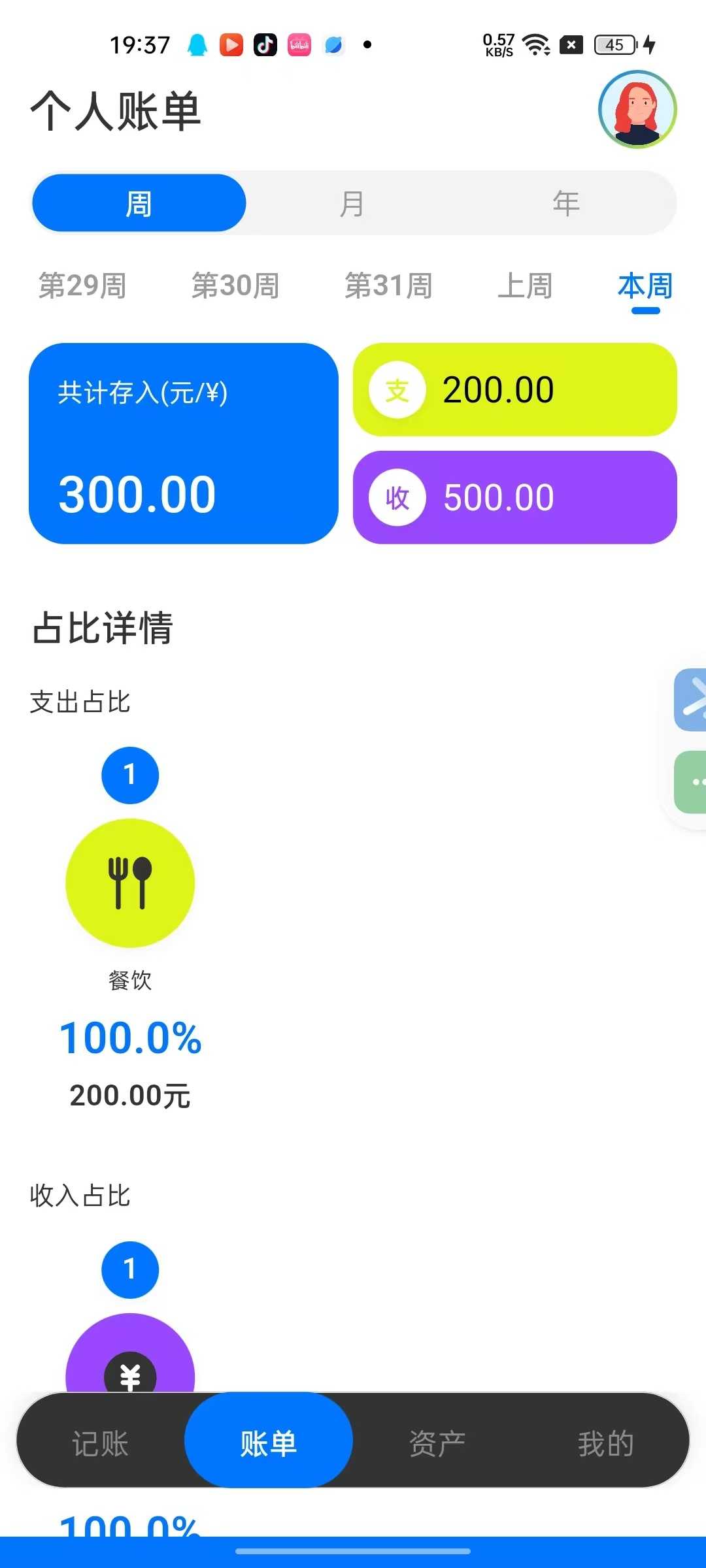This screenshot has height=1568, width=706.
Task: Open the profile avatar
Action: (x=637, y=109)
